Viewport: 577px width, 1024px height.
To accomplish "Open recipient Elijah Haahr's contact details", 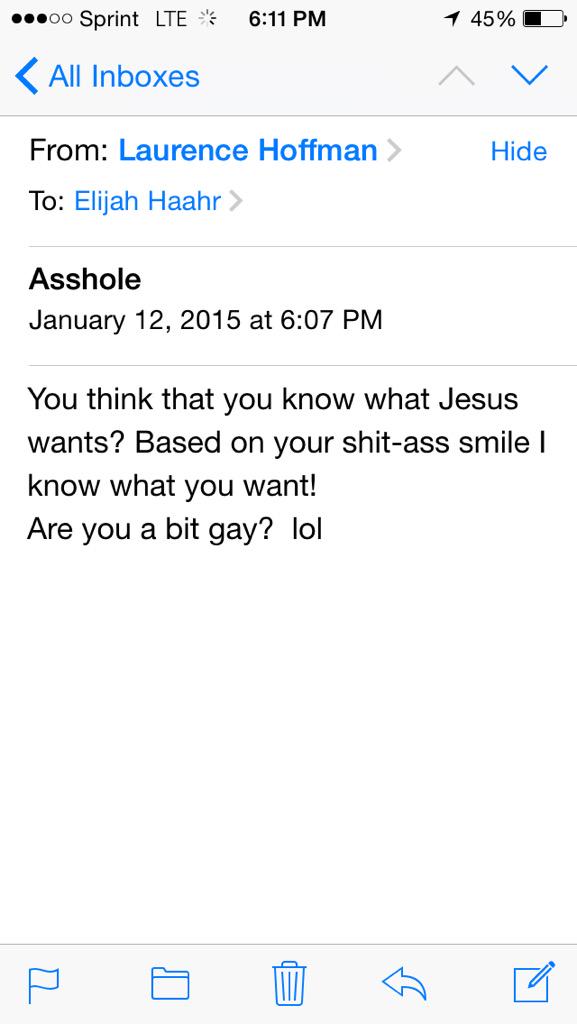I will coord(158,201).
